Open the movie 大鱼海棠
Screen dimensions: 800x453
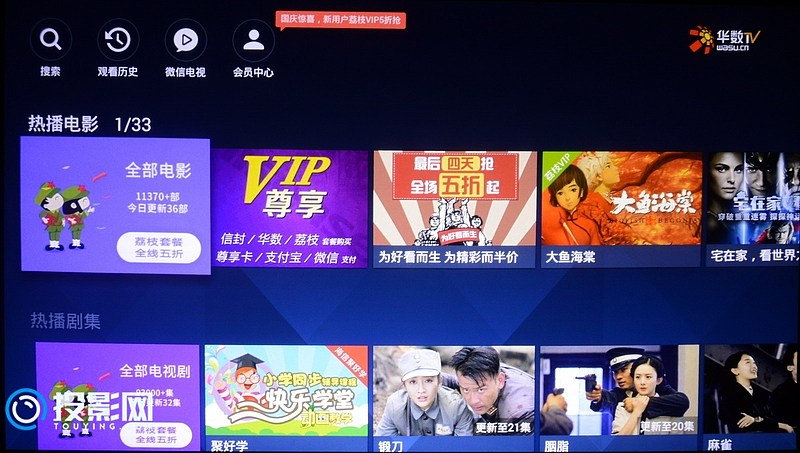(x=621, y=208)
